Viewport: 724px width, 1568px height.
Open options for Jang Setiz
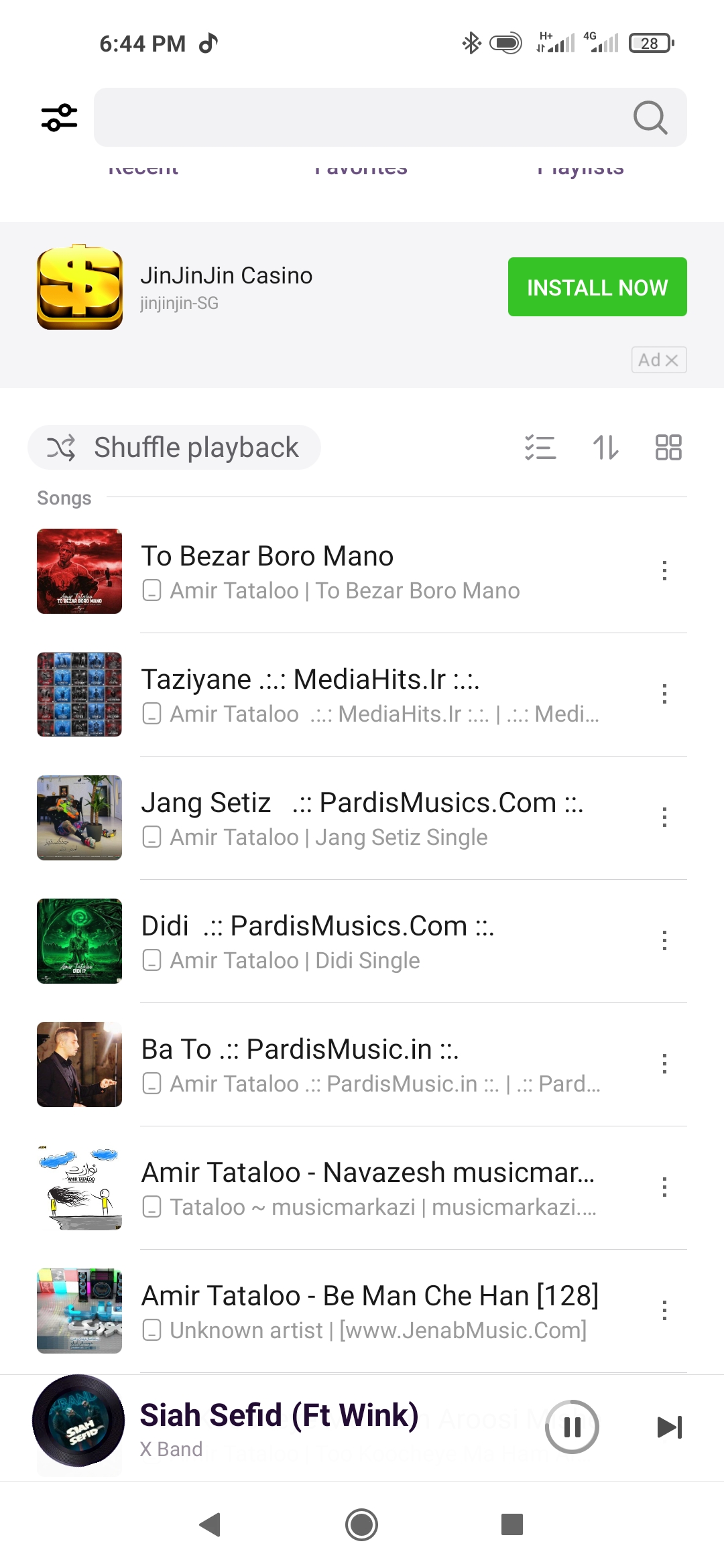point(664,818)
